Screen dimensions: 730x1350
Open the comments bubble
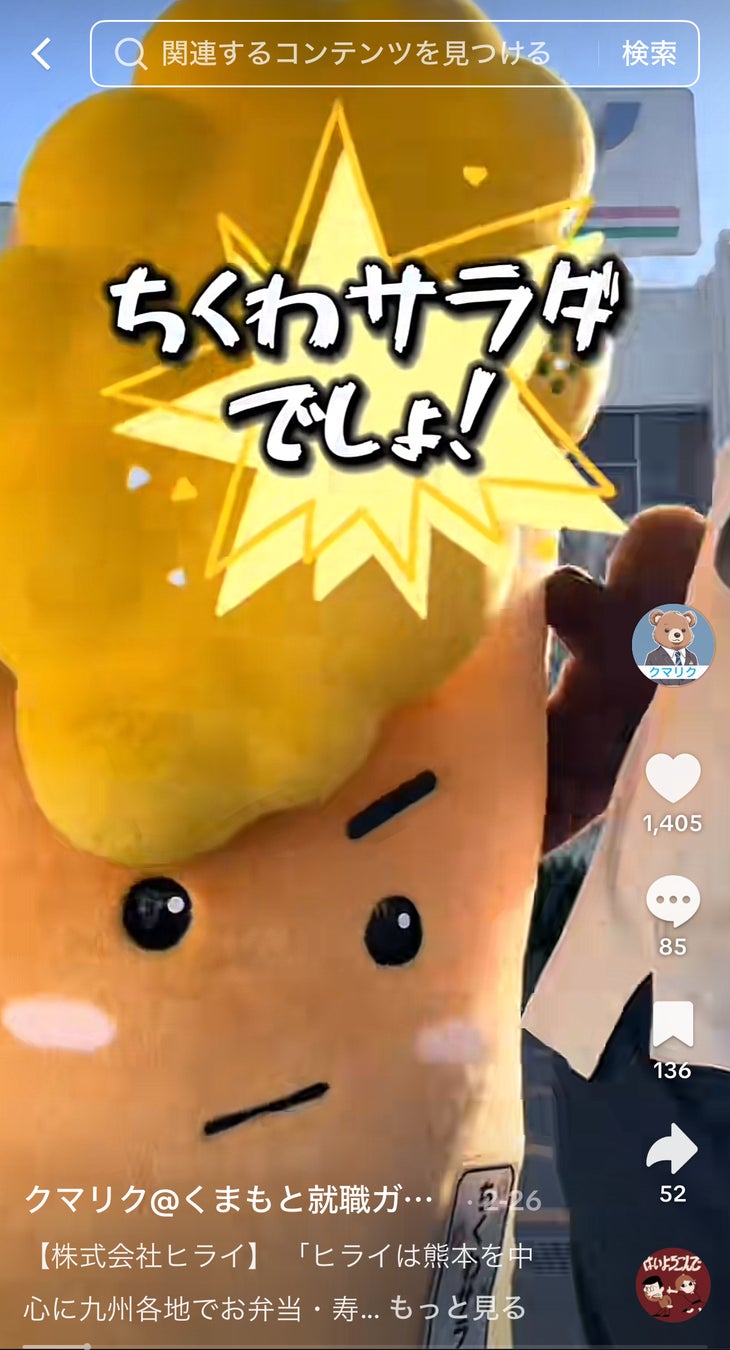click(673, 902)
